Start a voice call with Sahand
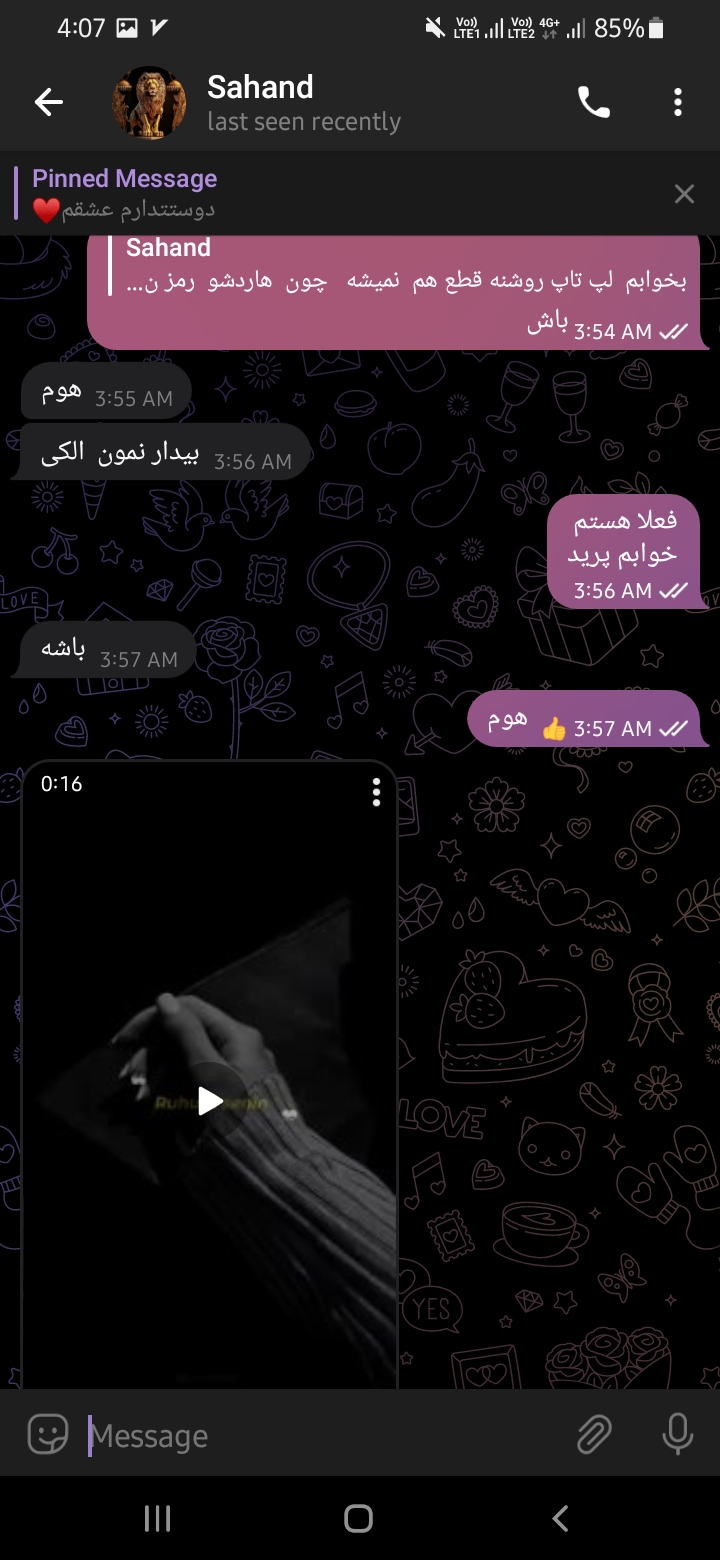 click(593, 101)
